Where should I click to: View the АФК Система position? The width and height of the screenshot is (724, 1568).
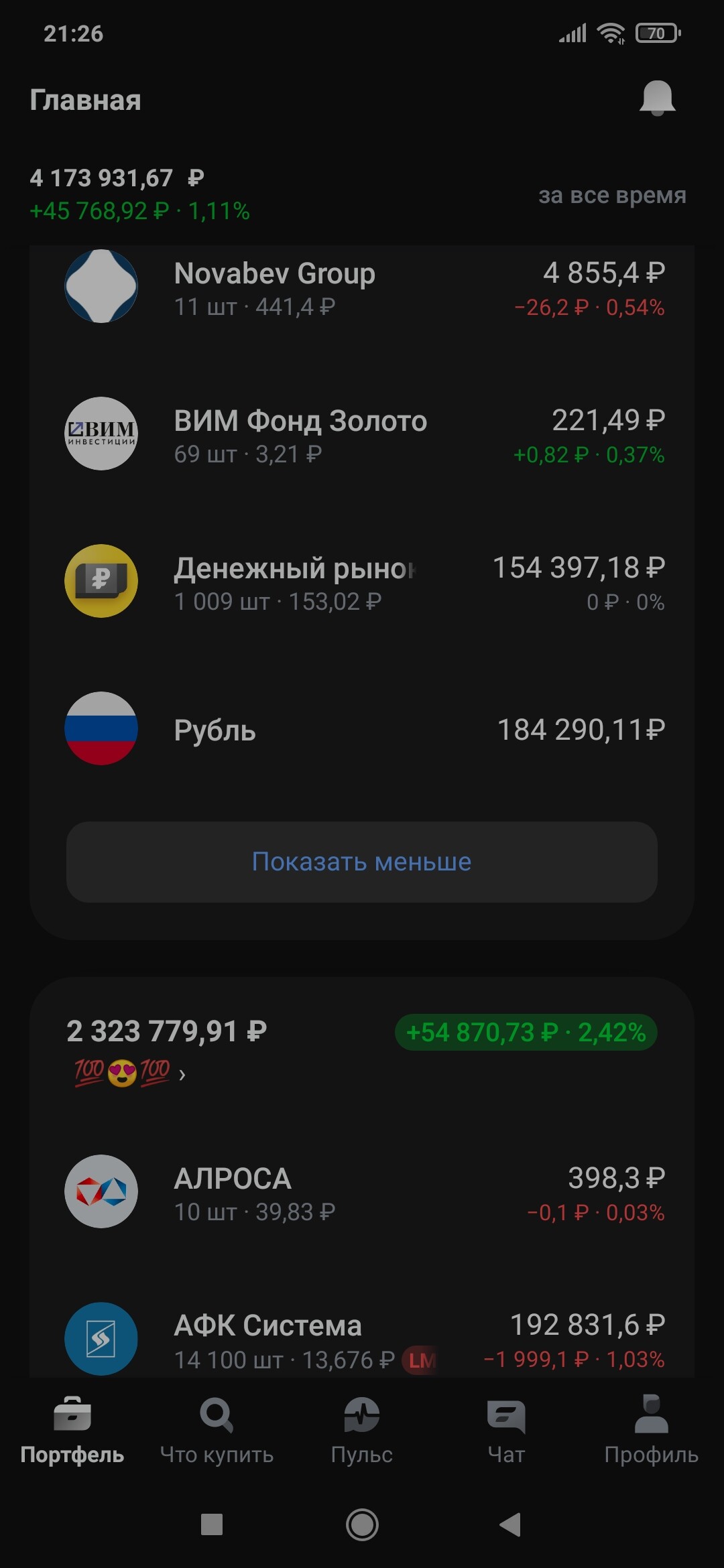[x=362, y=1340]
